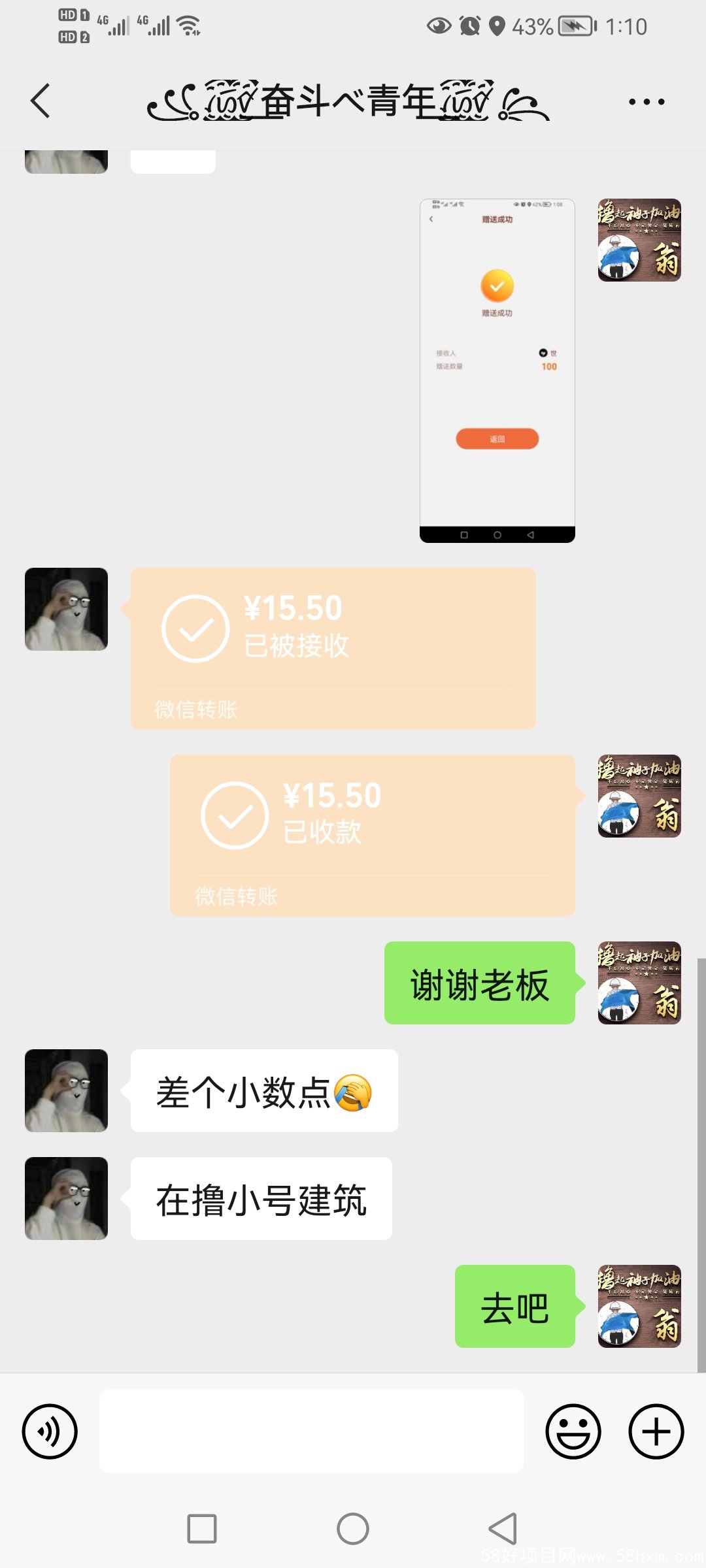The width and height of the screenshot is (706, 1568).
Task: Open the plus attachment menu
Action: 656,1431
